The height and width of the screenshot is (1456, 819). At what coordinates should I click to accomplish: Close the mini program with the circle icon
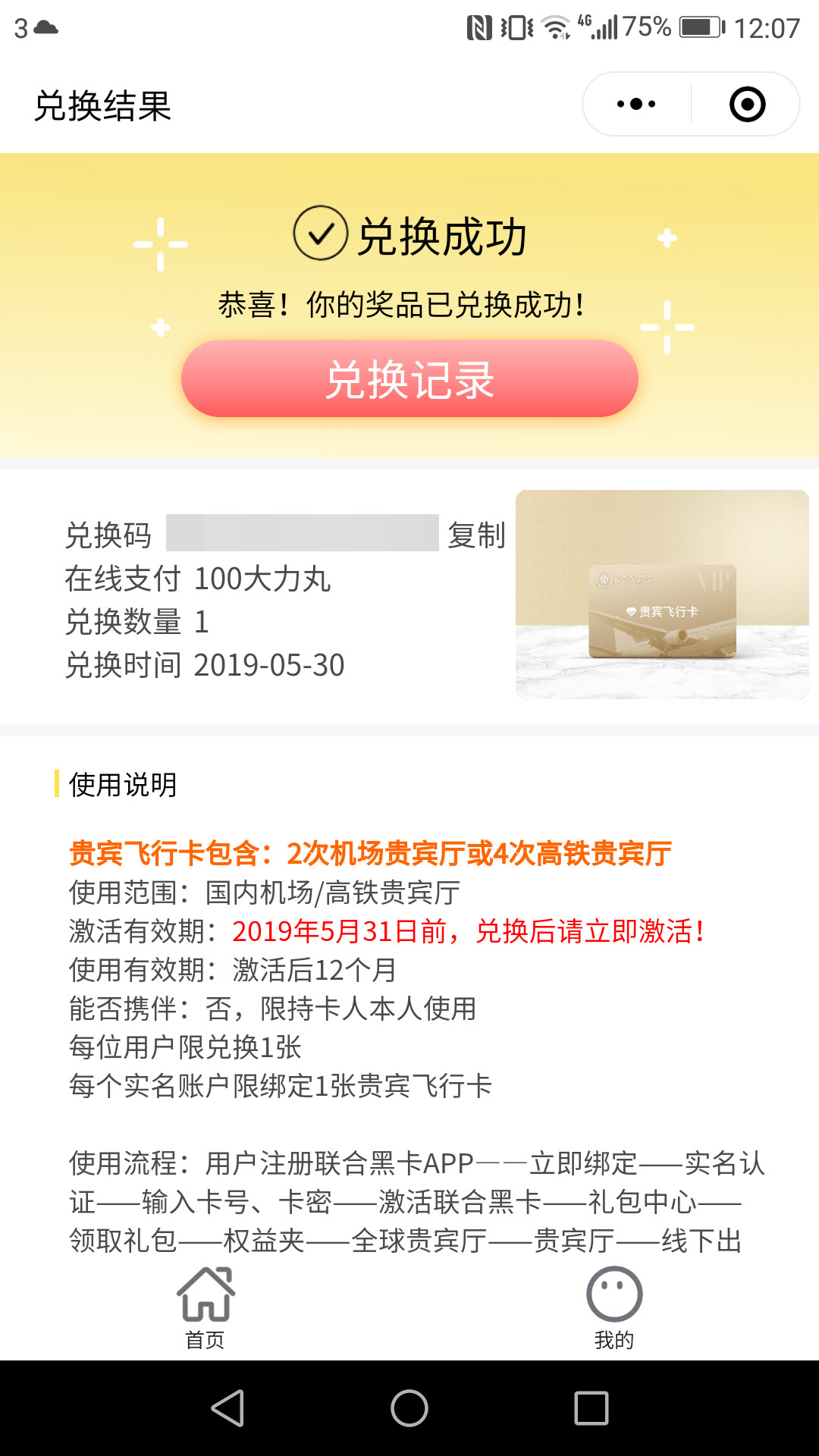pos(747,104)
